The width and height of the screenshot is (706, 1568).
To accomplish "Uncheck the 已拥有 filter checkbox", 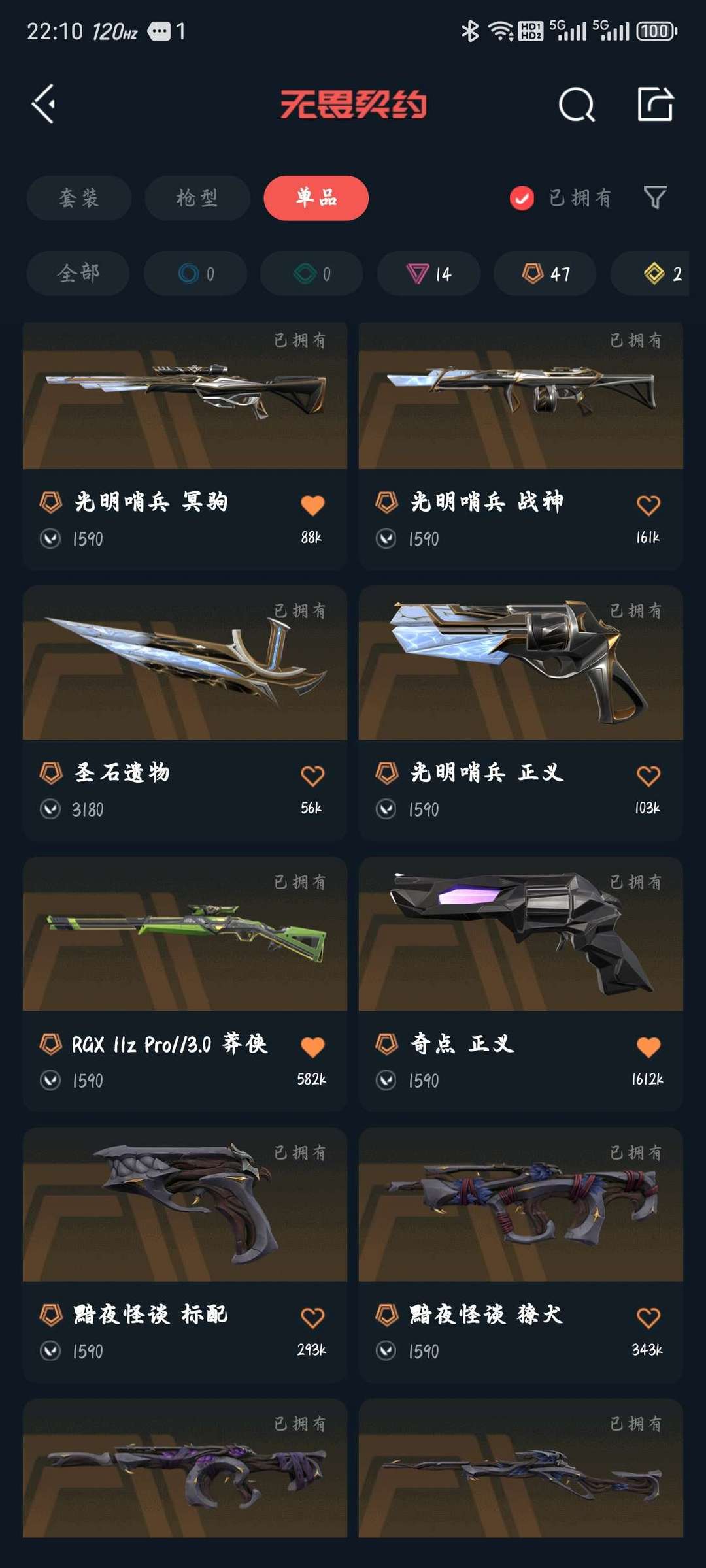I will [x=522, y=198].
